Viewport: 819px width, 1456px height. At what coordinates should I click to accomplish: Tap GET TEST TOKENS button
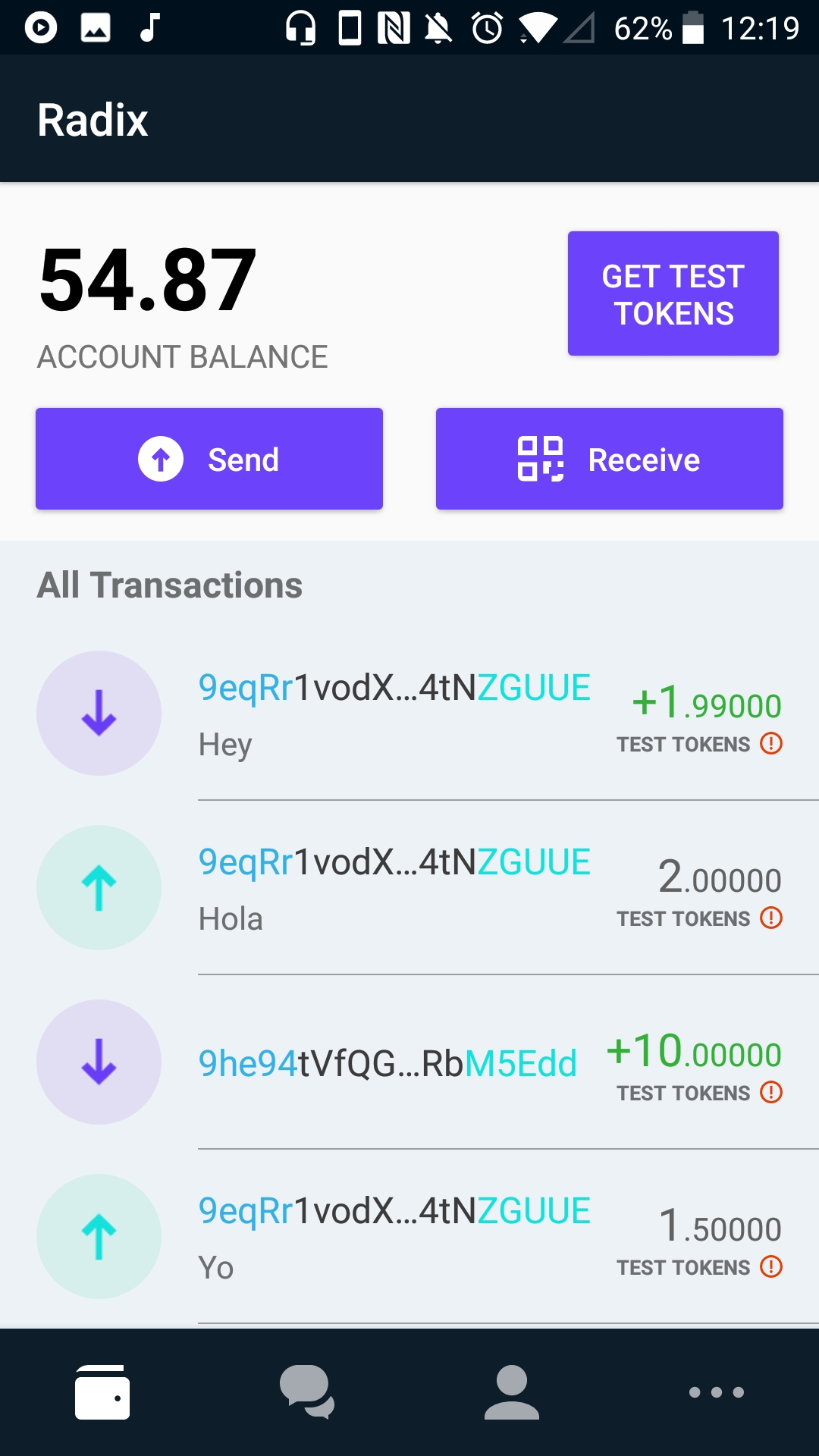coord(673,293)
